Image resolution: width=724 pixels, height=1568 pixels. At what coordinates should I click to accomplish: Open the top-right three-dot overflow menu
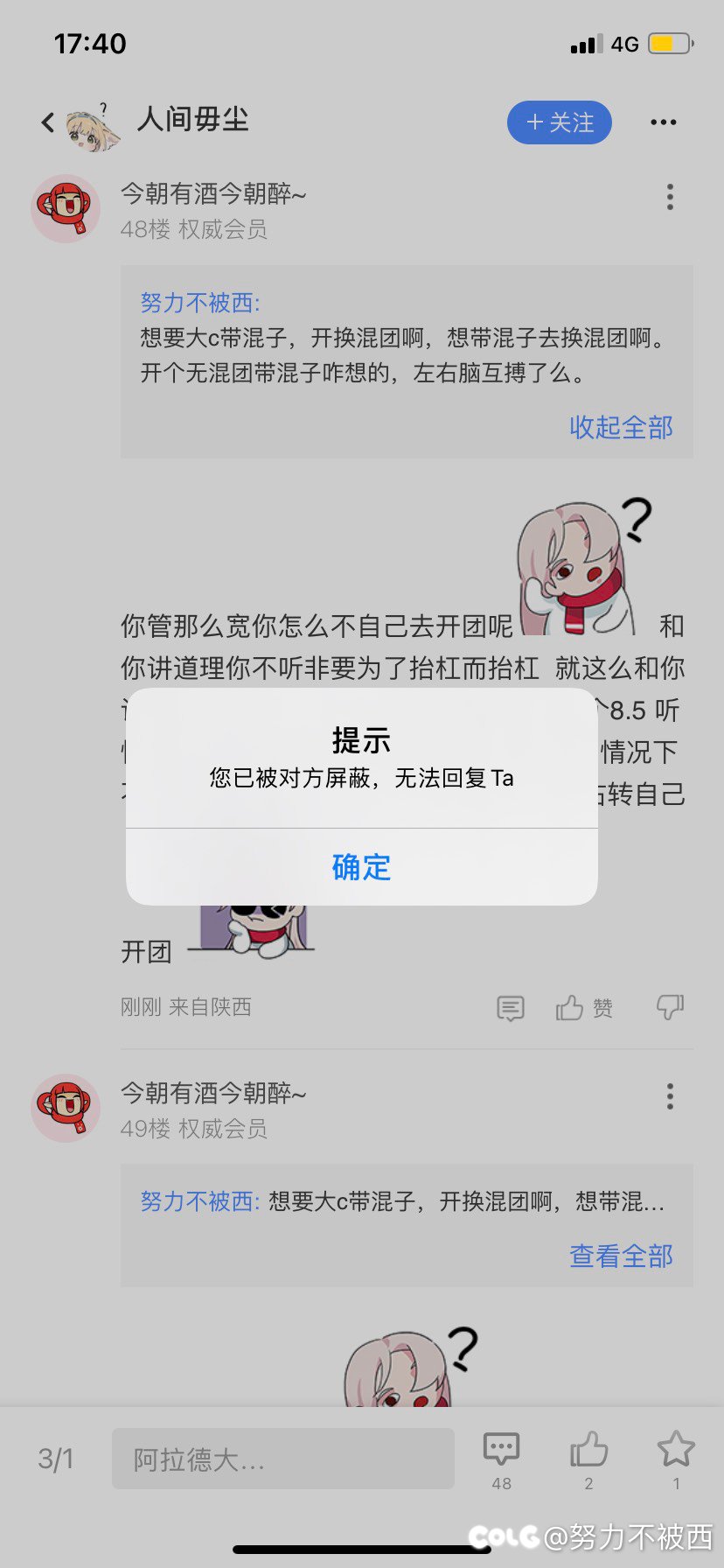pyautogui.click(x=663, y=122)
